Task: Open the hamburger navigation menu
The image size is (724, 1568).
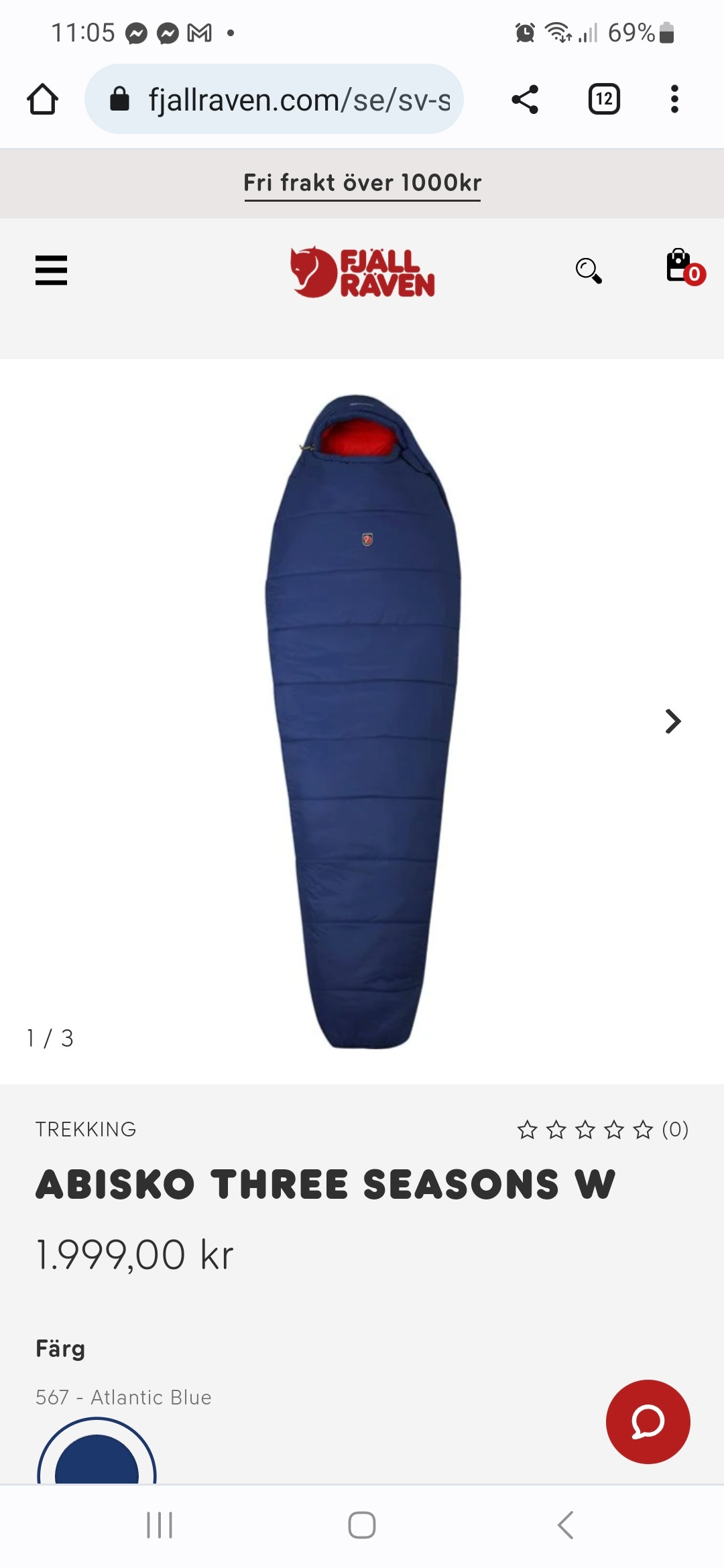Action: tap(50, 271)
